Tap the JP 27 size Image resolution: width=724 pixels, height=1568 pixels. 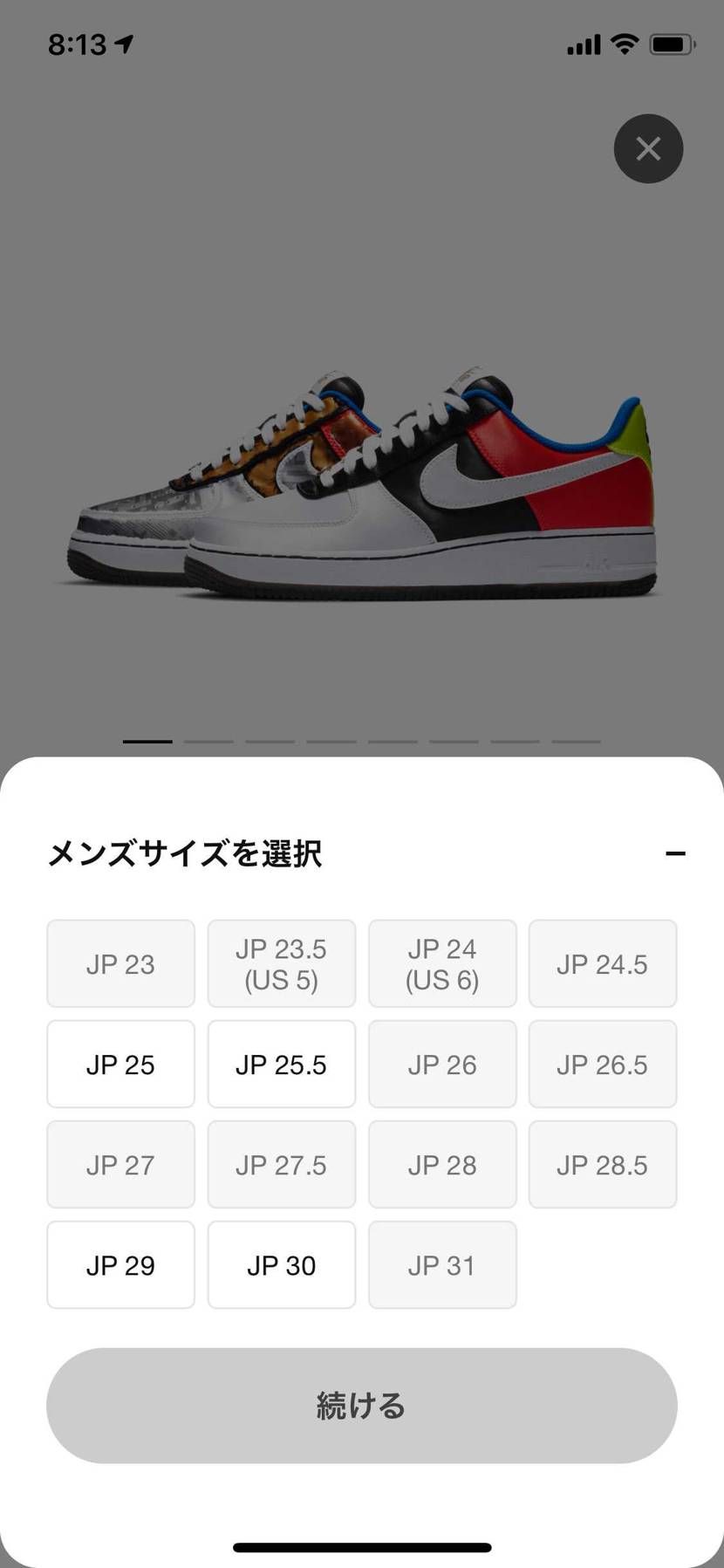(120, 1164)
